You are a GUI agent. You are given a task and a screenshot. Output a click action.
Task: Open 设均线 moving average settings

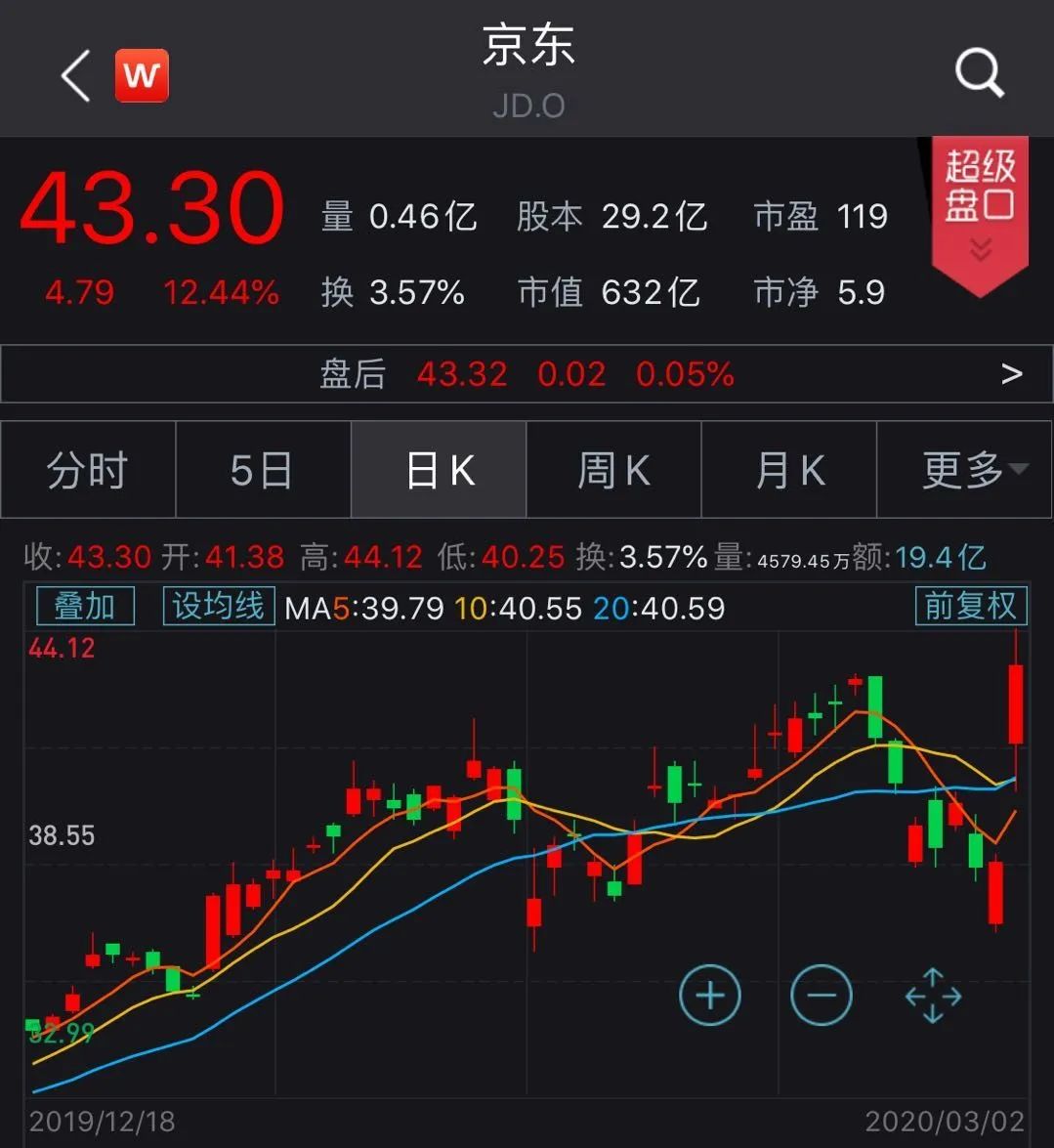coord(218,607)
